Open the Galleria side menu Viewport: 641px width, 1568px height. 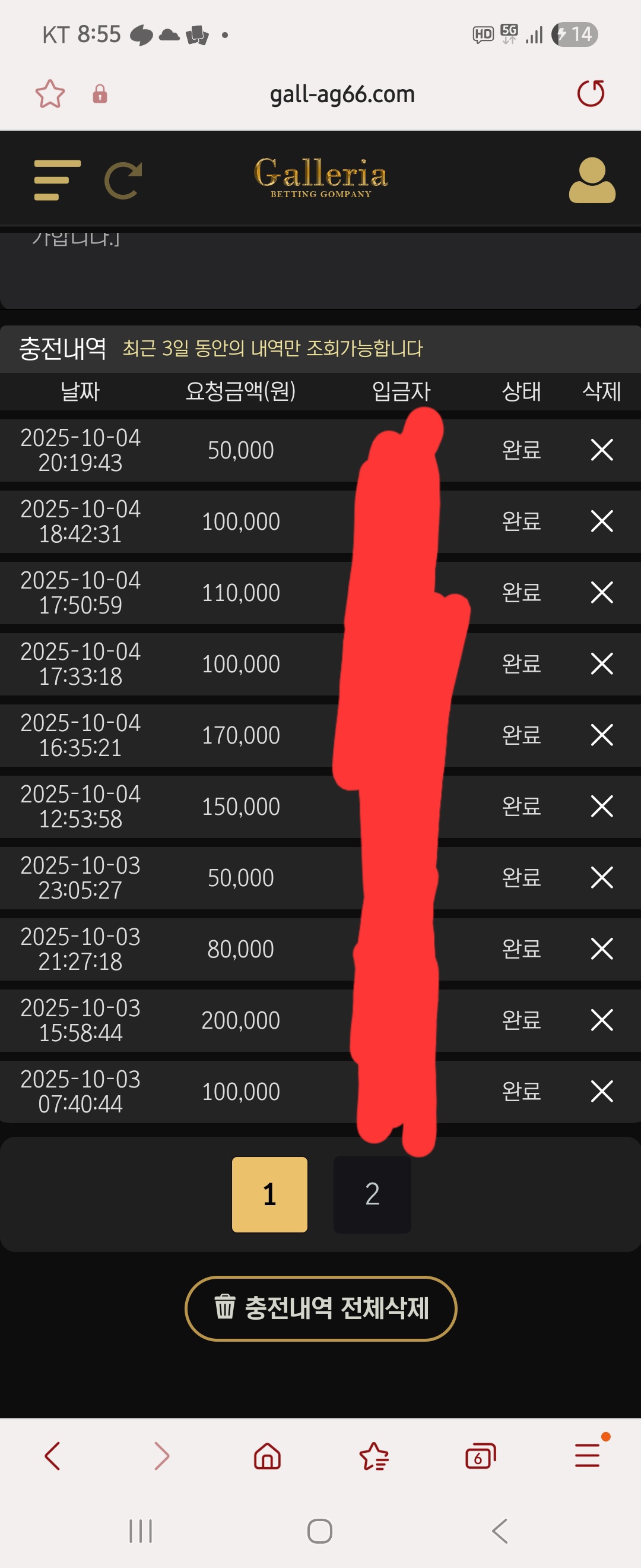57,180
